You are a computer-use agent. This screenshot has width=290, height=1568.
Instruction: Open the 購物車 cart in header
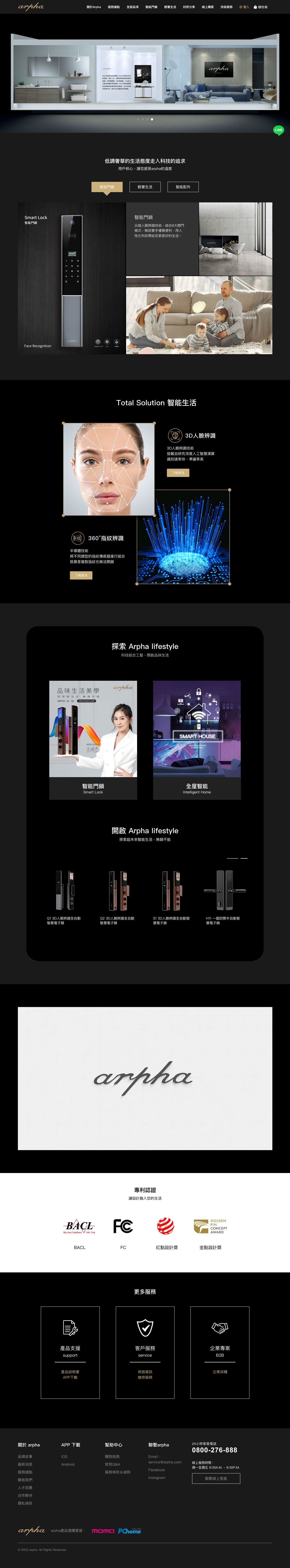point(261,7)
